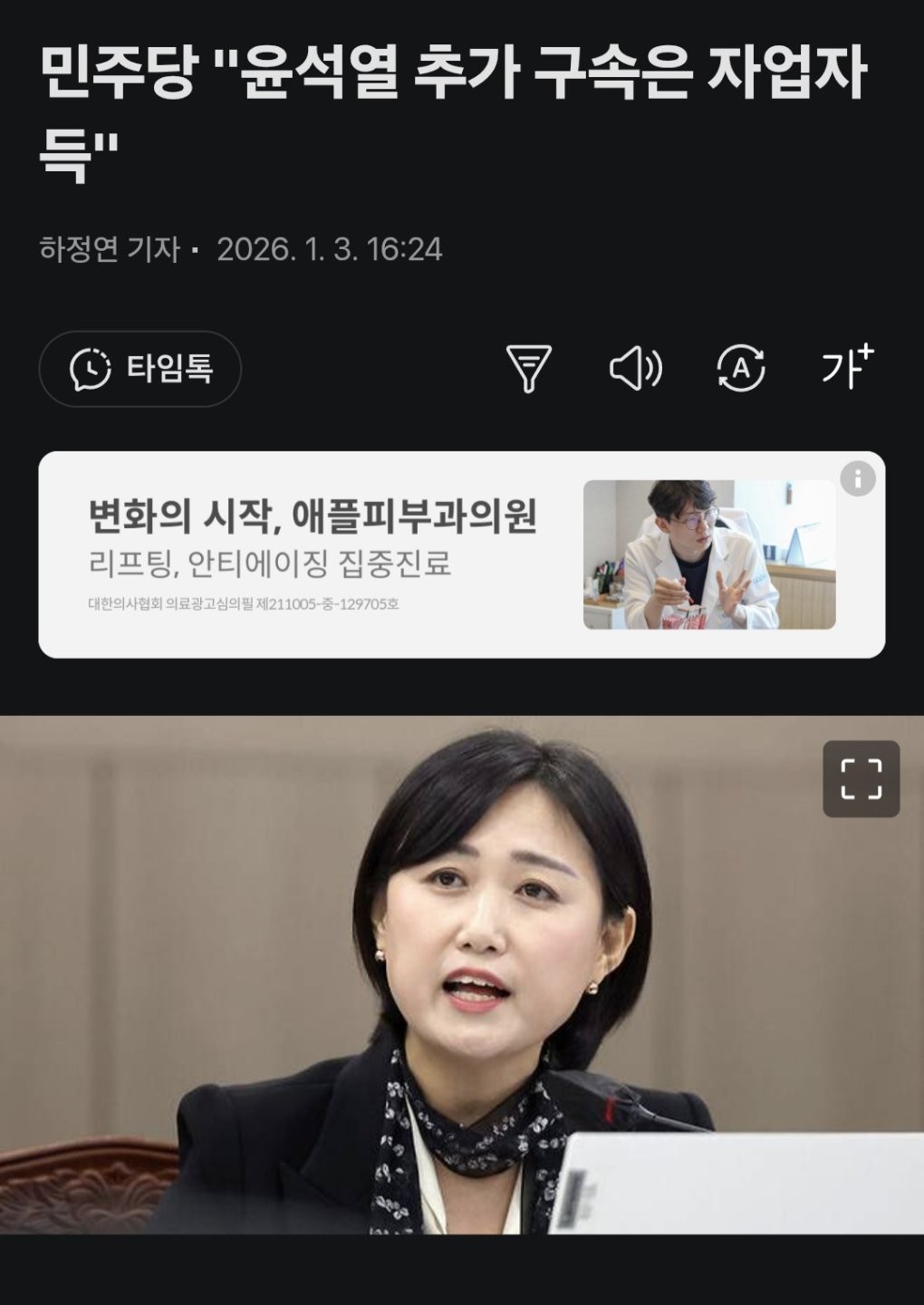The height and width of the screenshot is (1305, 924).
Task: Tap the funnel summary icon
Action: click(528, 368)
